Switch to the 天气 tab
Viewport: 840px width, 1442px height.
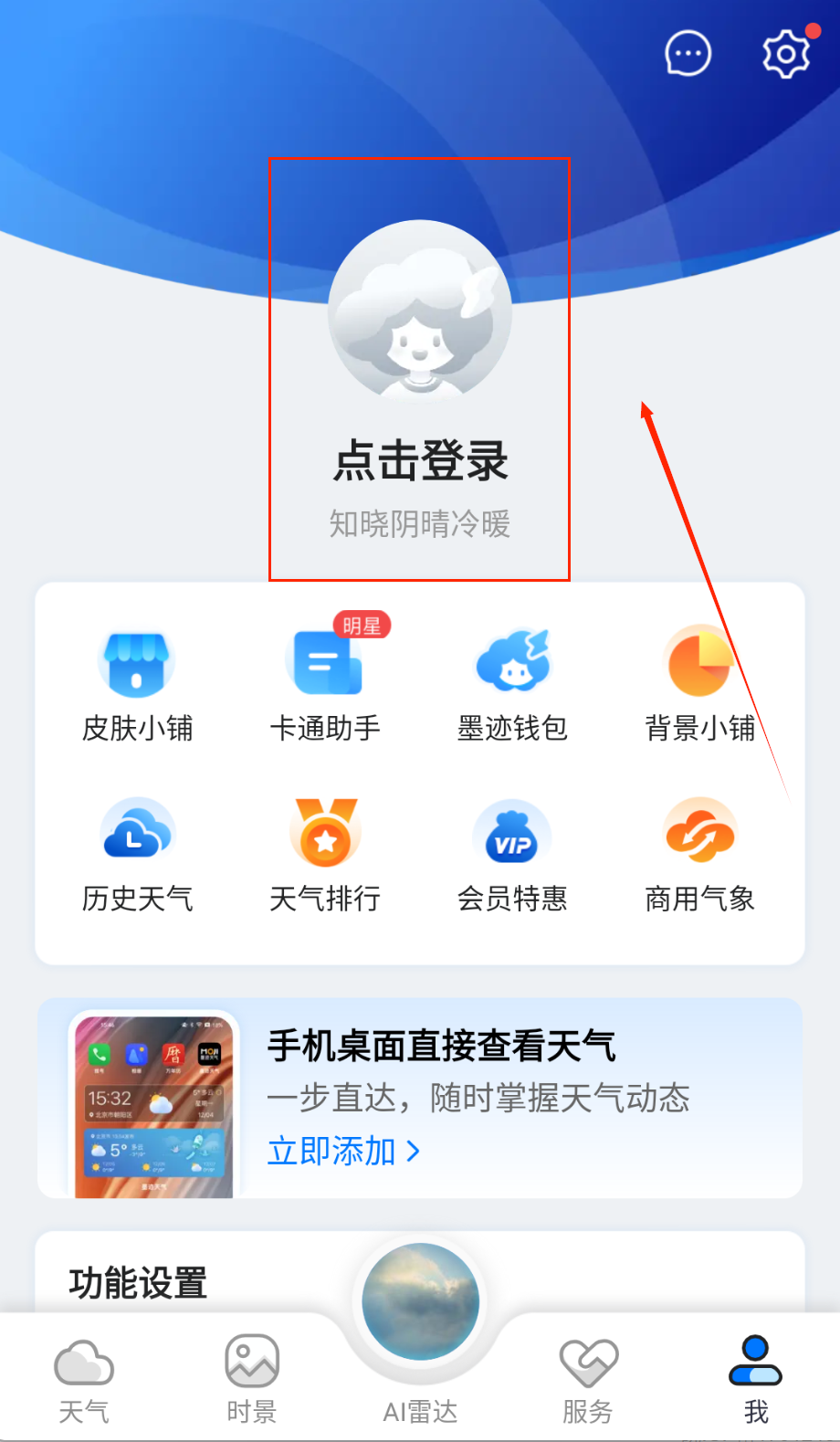pyautogui.click(x=84, y=1379)
